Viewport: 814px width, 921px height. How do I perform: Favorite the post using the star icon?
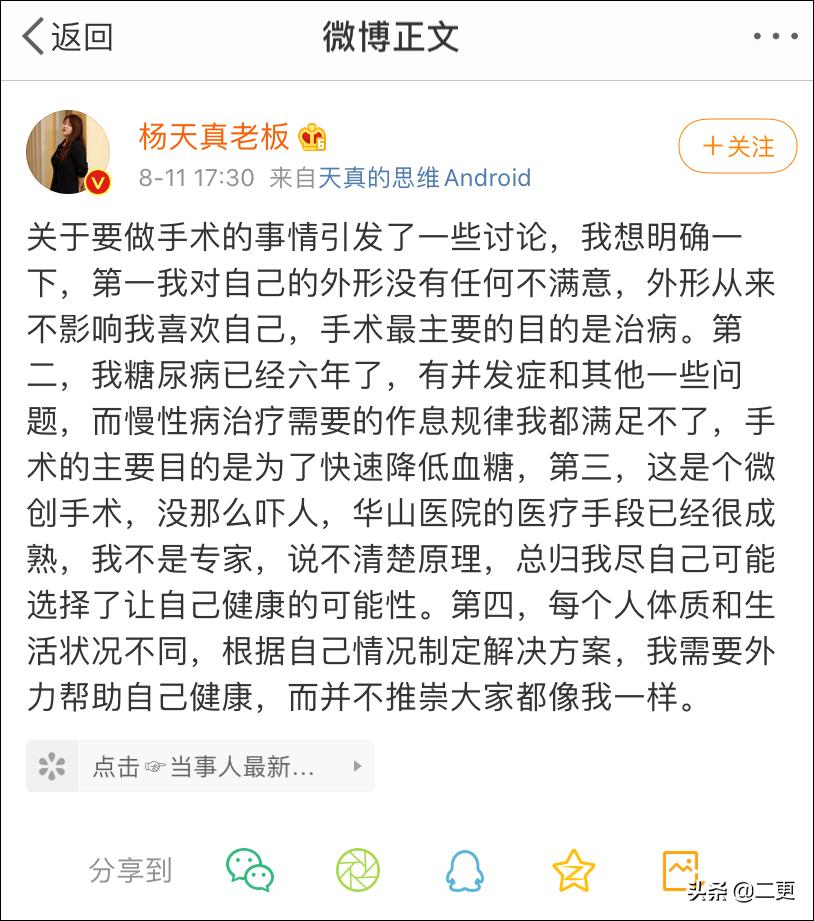[x=572, y=872]
